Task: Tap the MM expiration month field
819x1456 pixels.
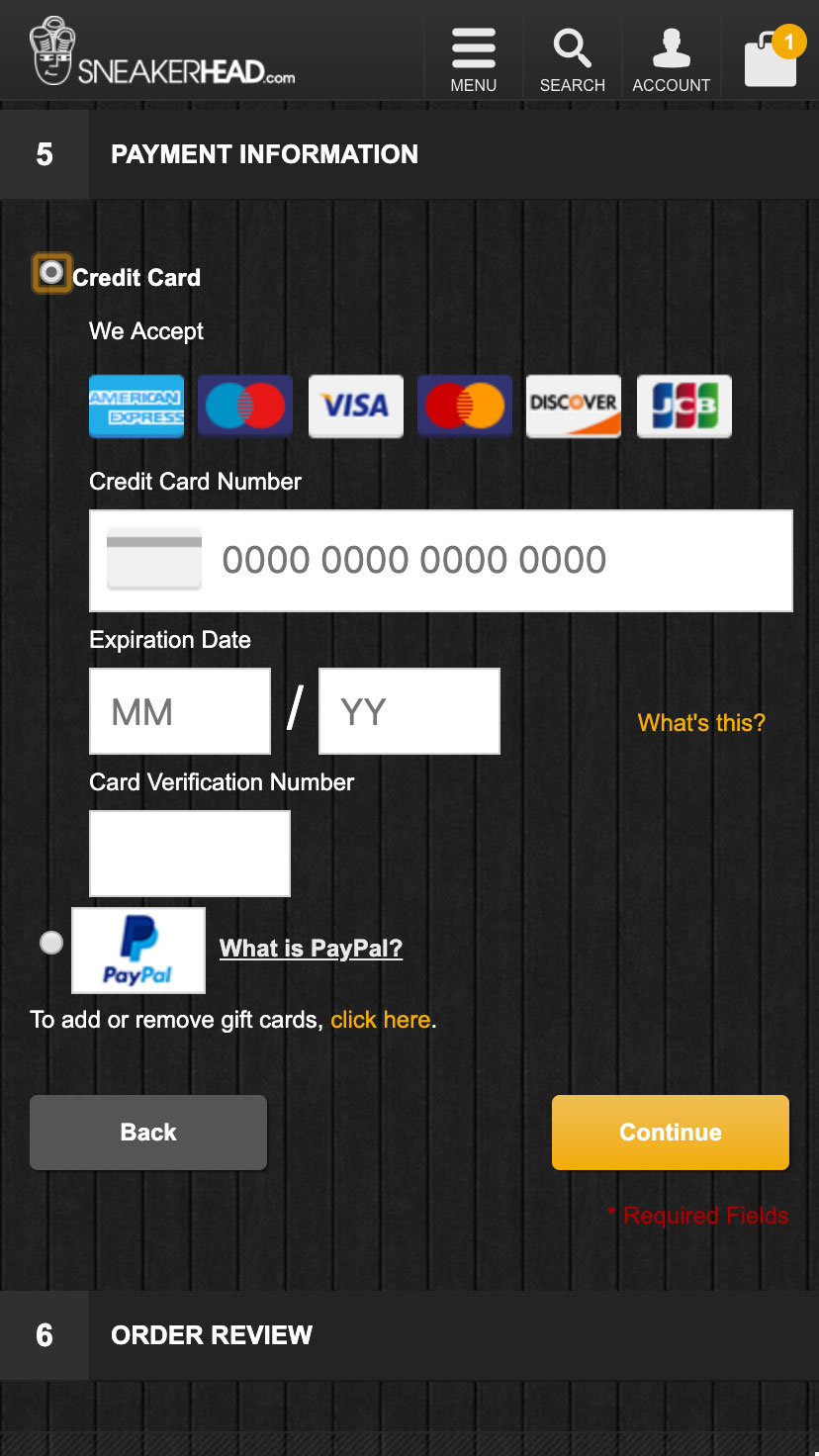Action: (180, 711)
